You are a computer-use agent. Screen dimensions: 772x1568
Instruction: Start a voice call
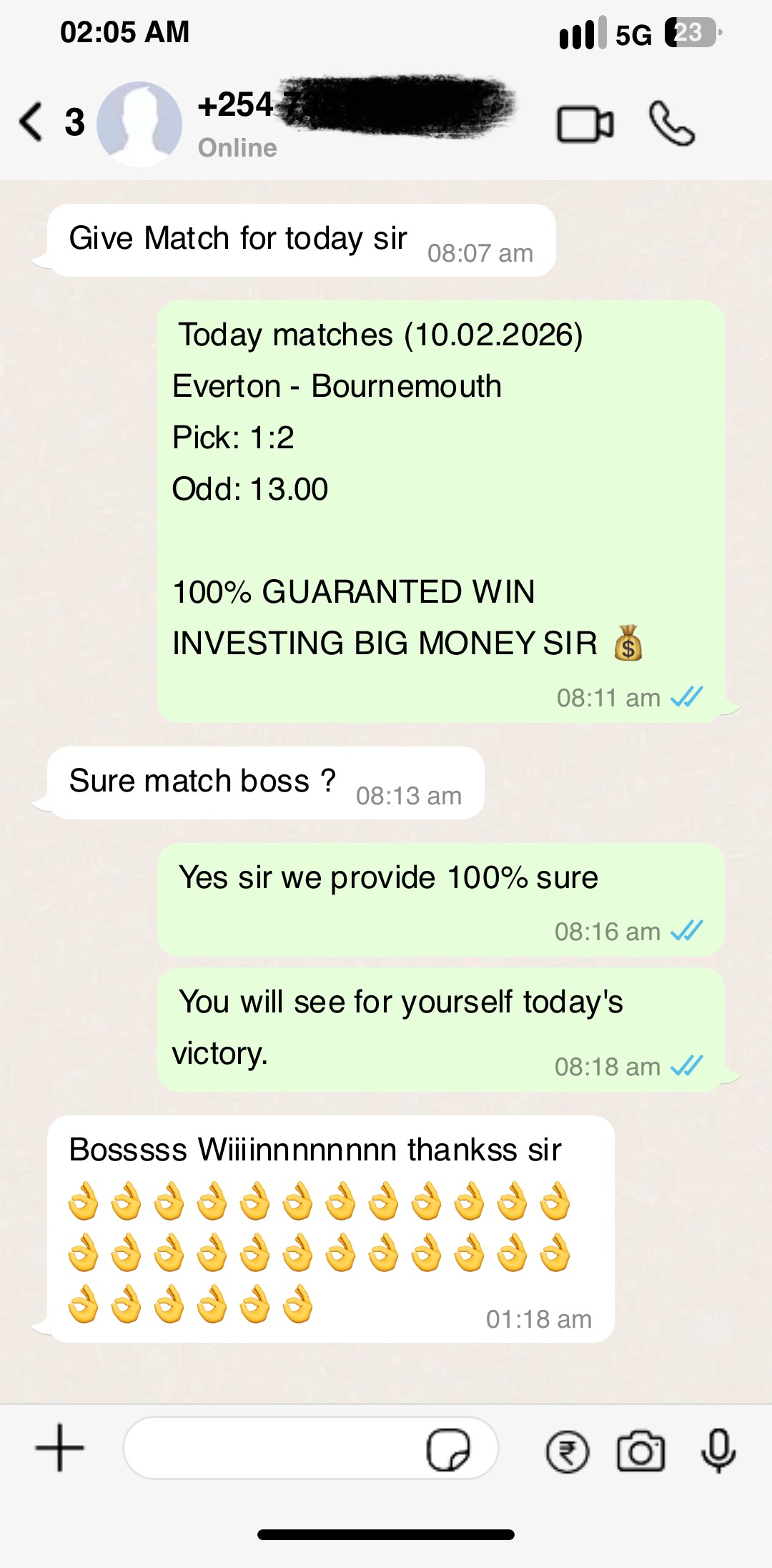coord(671,124)
